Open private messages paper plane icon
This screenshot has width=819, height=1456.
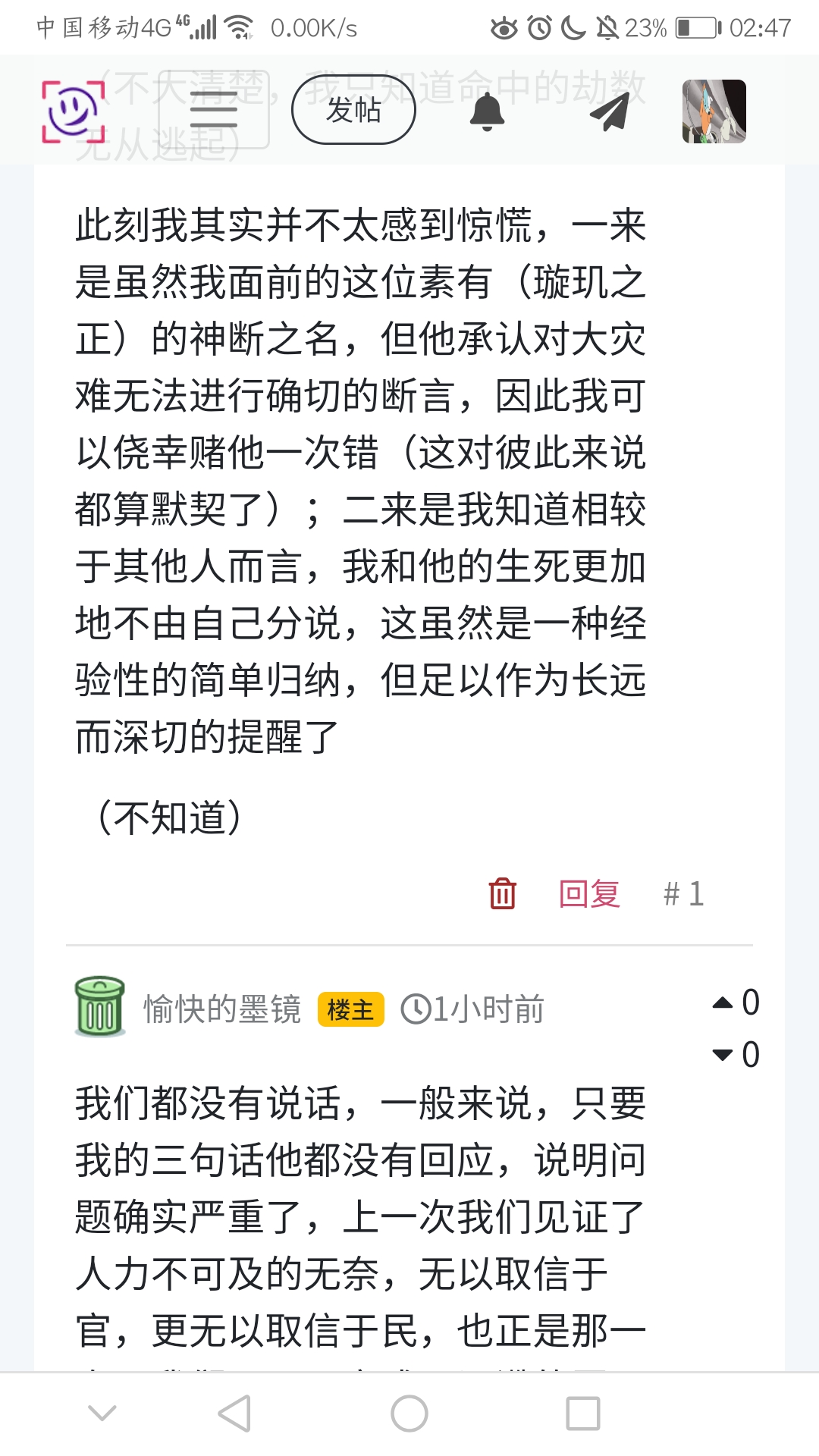tap(609, 112)
